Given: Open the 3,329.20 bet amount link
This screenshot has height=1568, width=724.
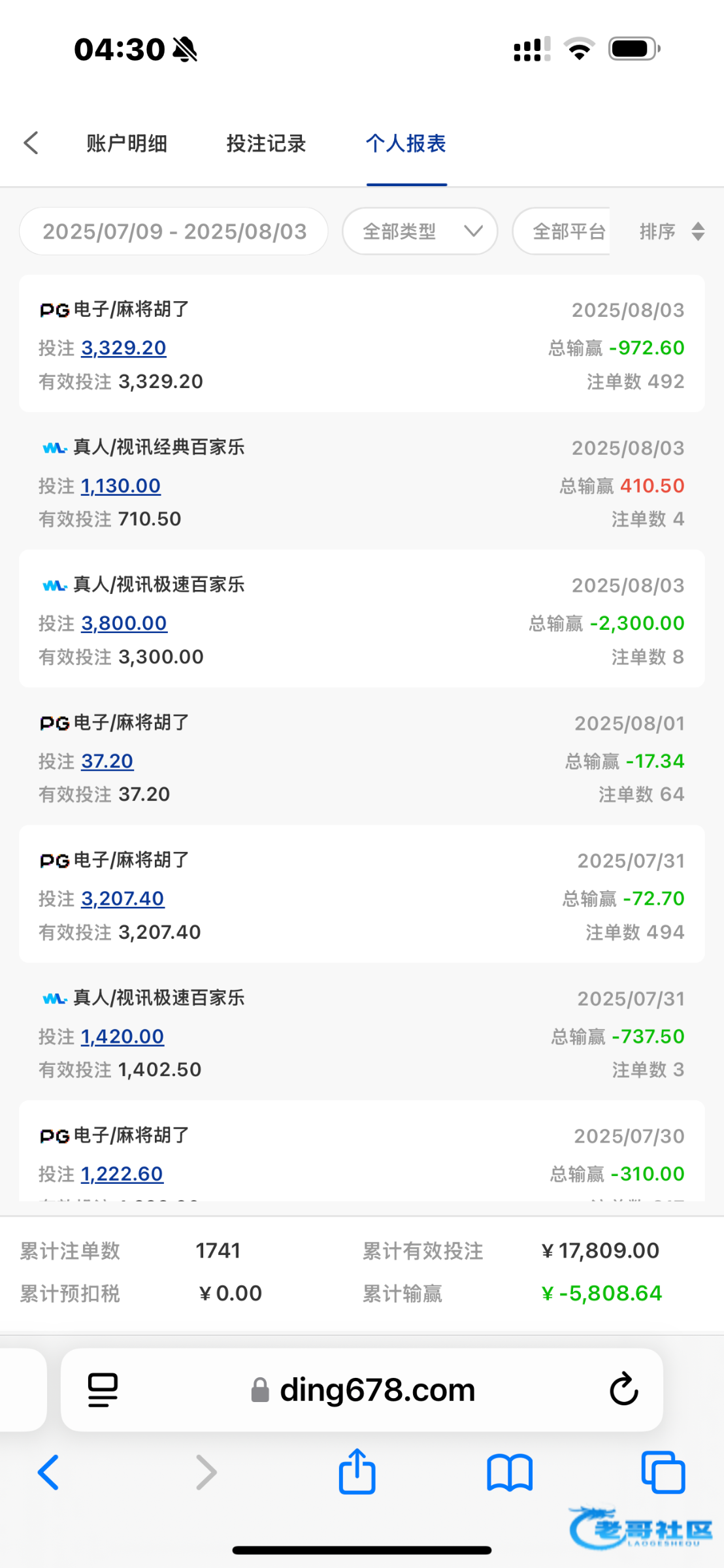Looking at the screenshot, I should [123, 348].
